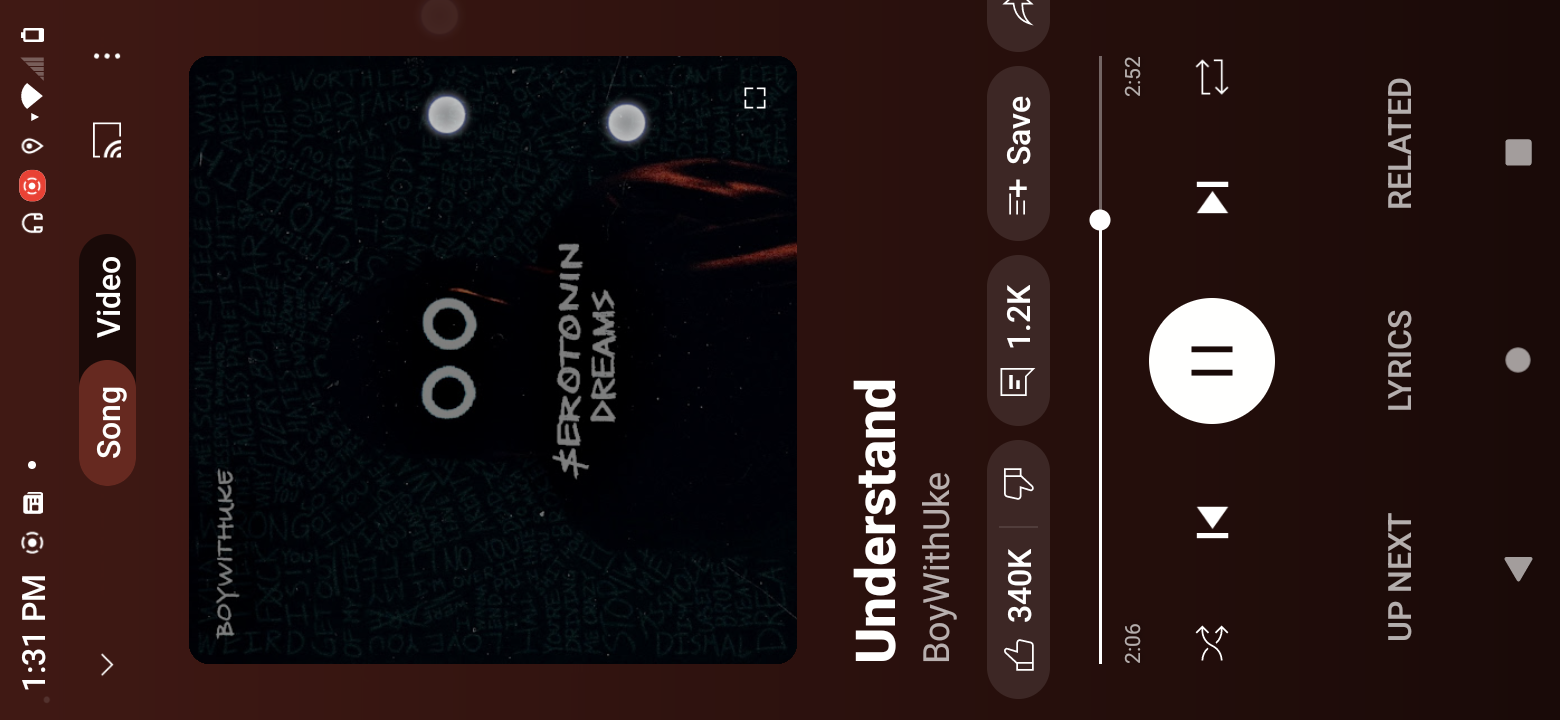Go back to the previous track
The height and width of the screenshot is (720, 1560).
(x=1212, y=522)
